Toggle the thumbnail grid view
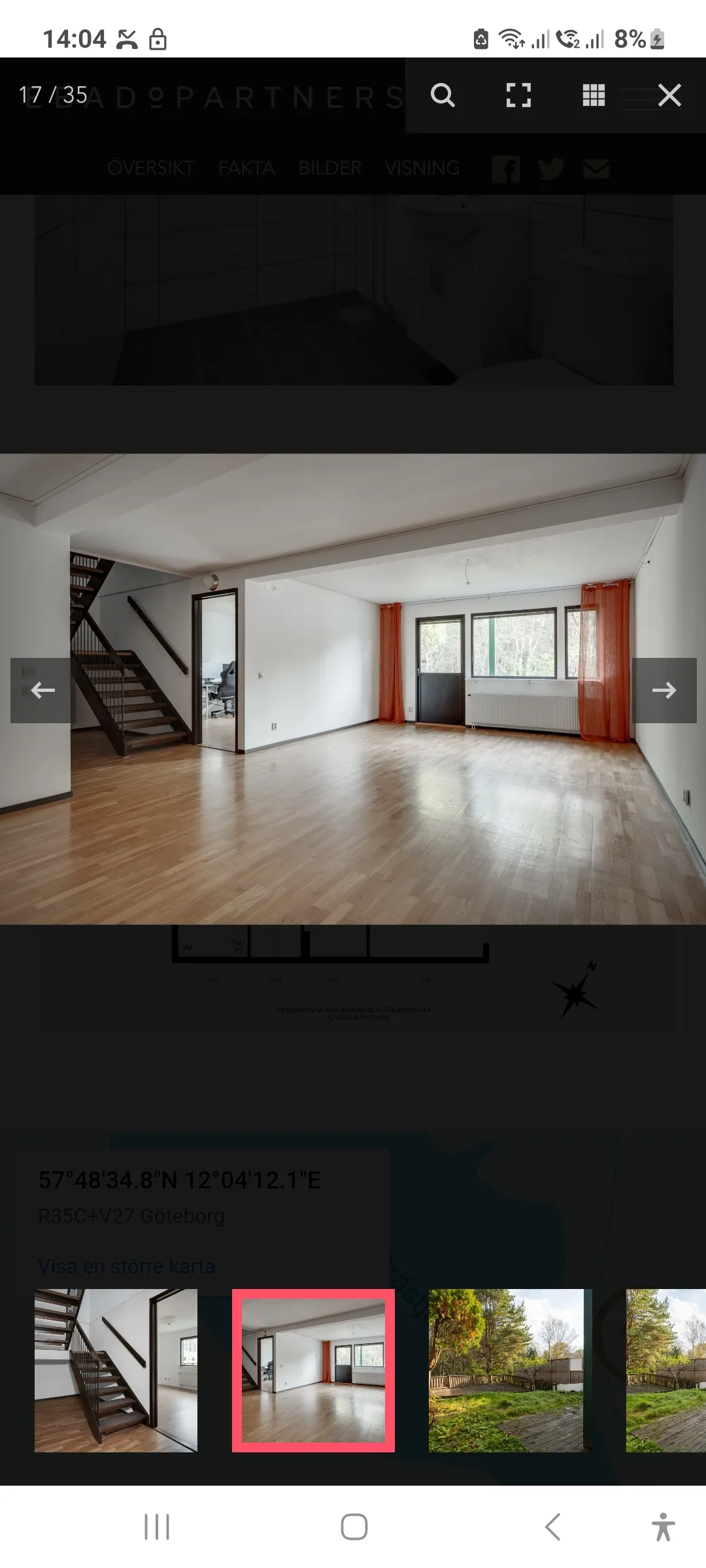This screenshot has width=706, height=1568. 594,95
